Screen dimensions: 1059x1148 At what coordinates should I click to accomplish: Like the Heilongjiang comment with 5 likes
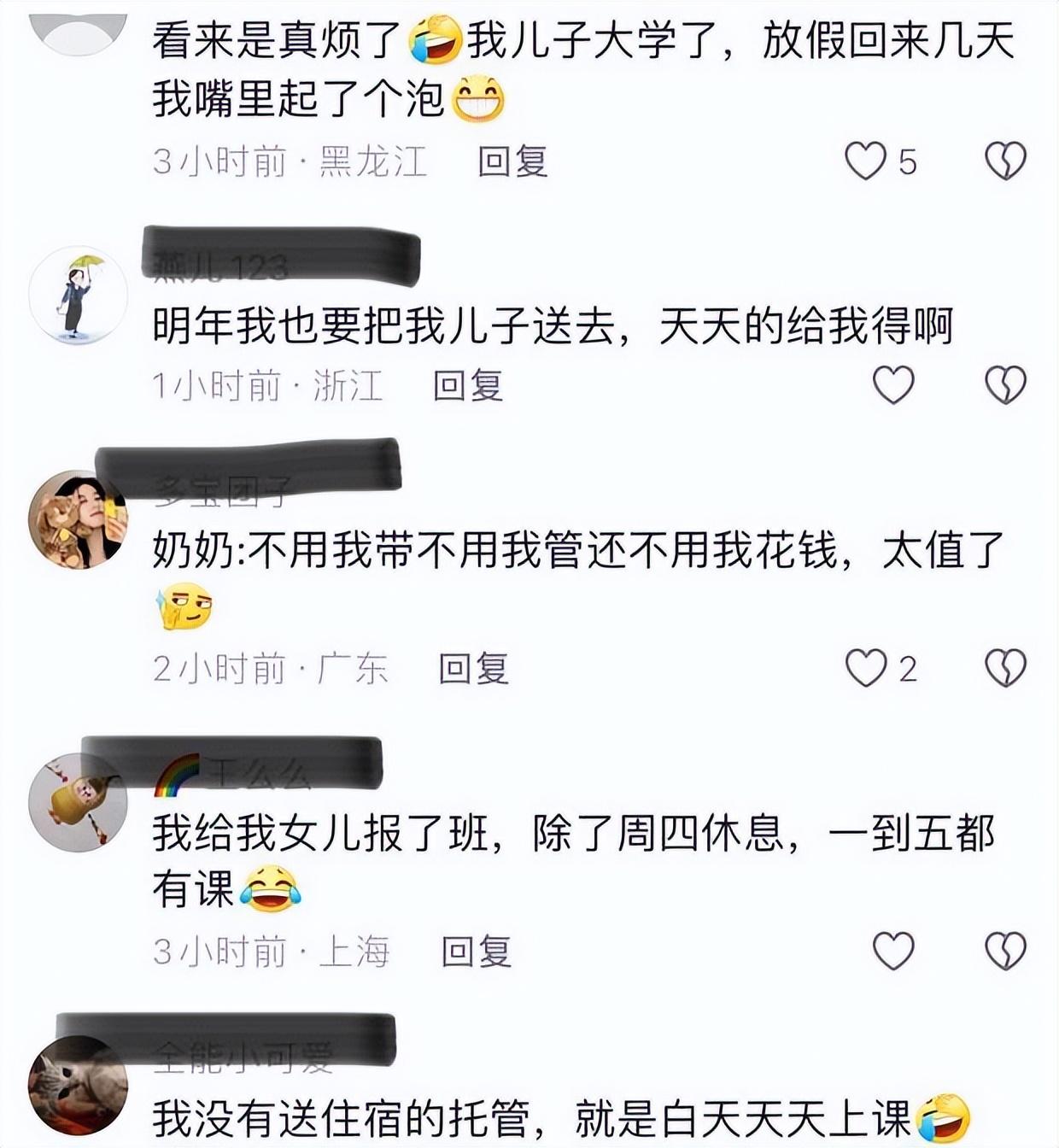(865, 161)
